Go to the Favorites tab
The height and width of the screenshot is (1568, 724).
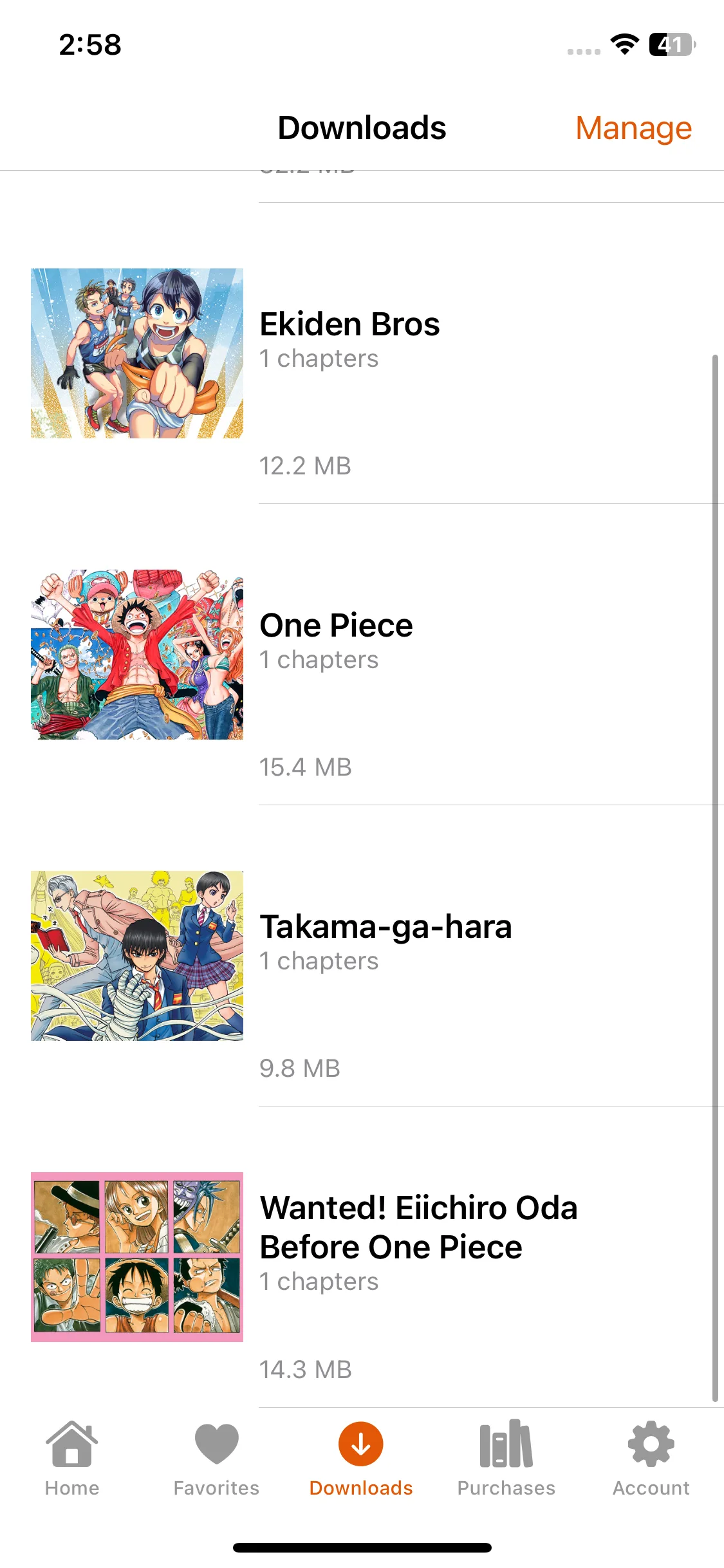pos(216,1459)
